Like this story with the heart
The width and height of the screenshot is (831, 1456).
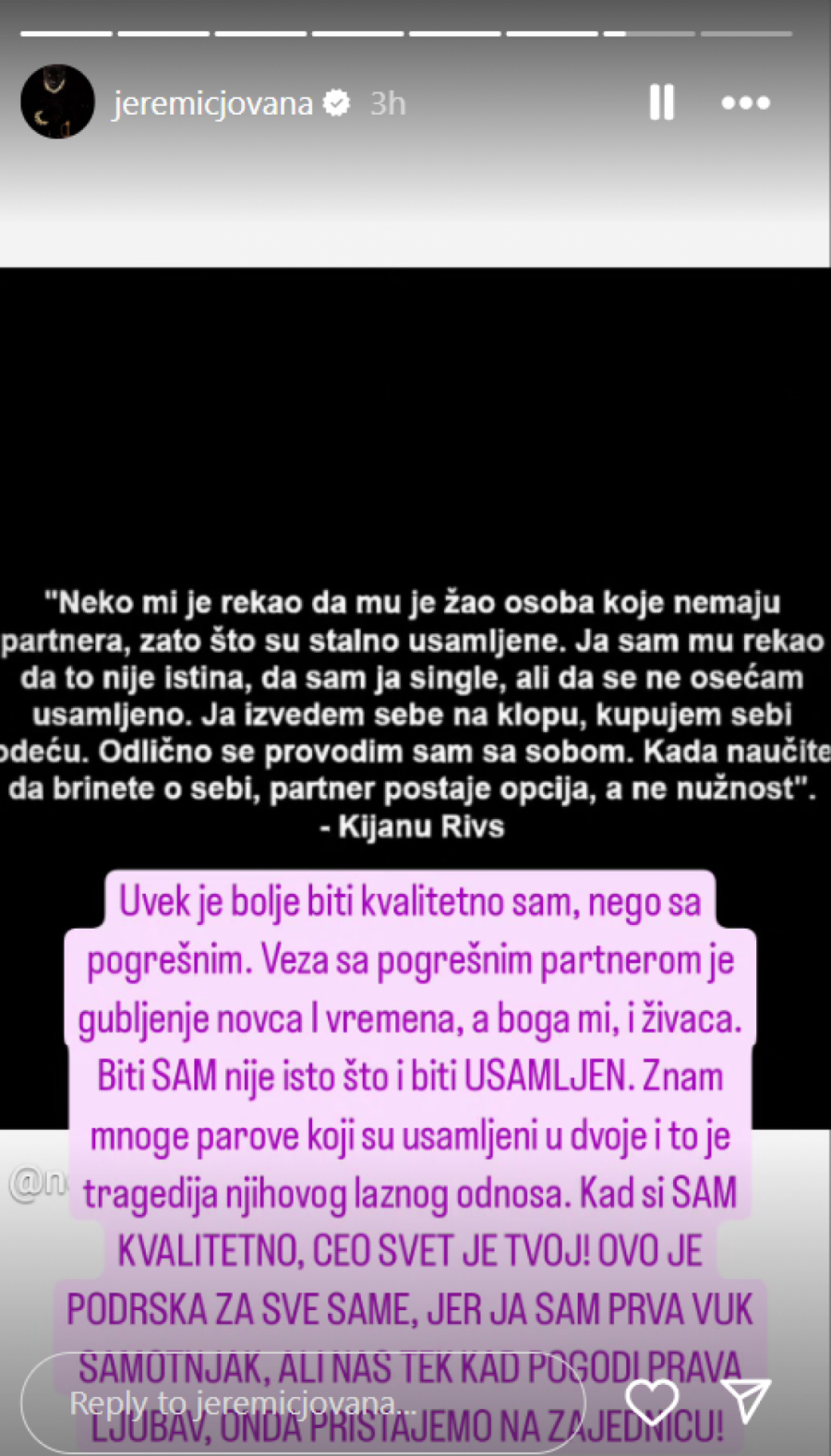652,1402
